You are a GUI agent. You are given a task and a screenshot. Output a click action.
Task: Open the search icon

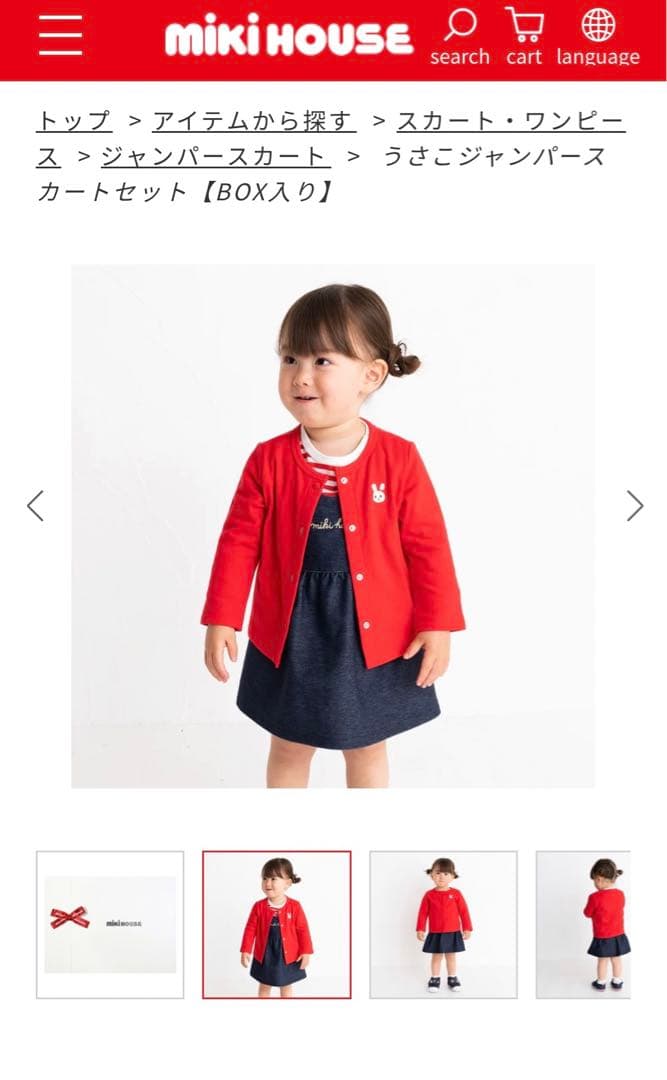(x=460, y=36)
